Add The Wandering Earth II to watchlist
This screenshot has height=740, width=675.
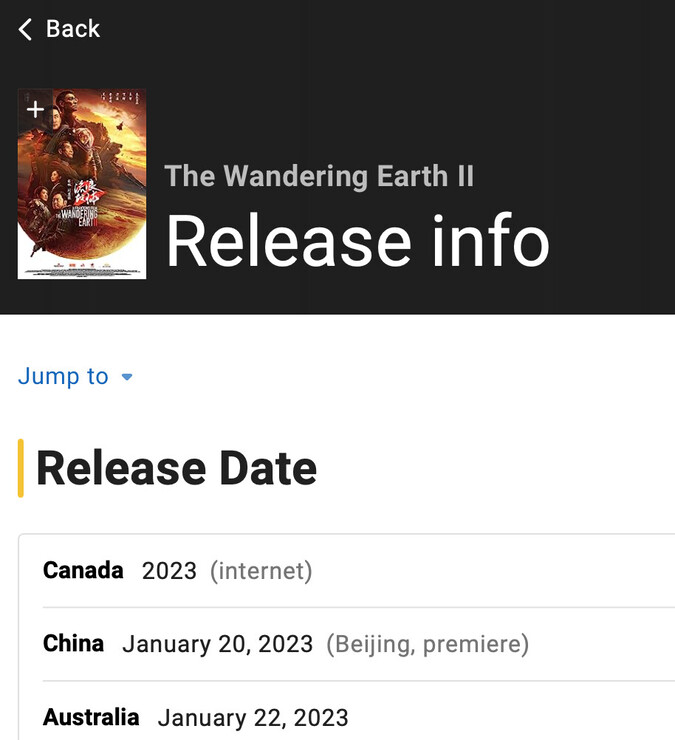pyautogui.click(x=35, y=109)
